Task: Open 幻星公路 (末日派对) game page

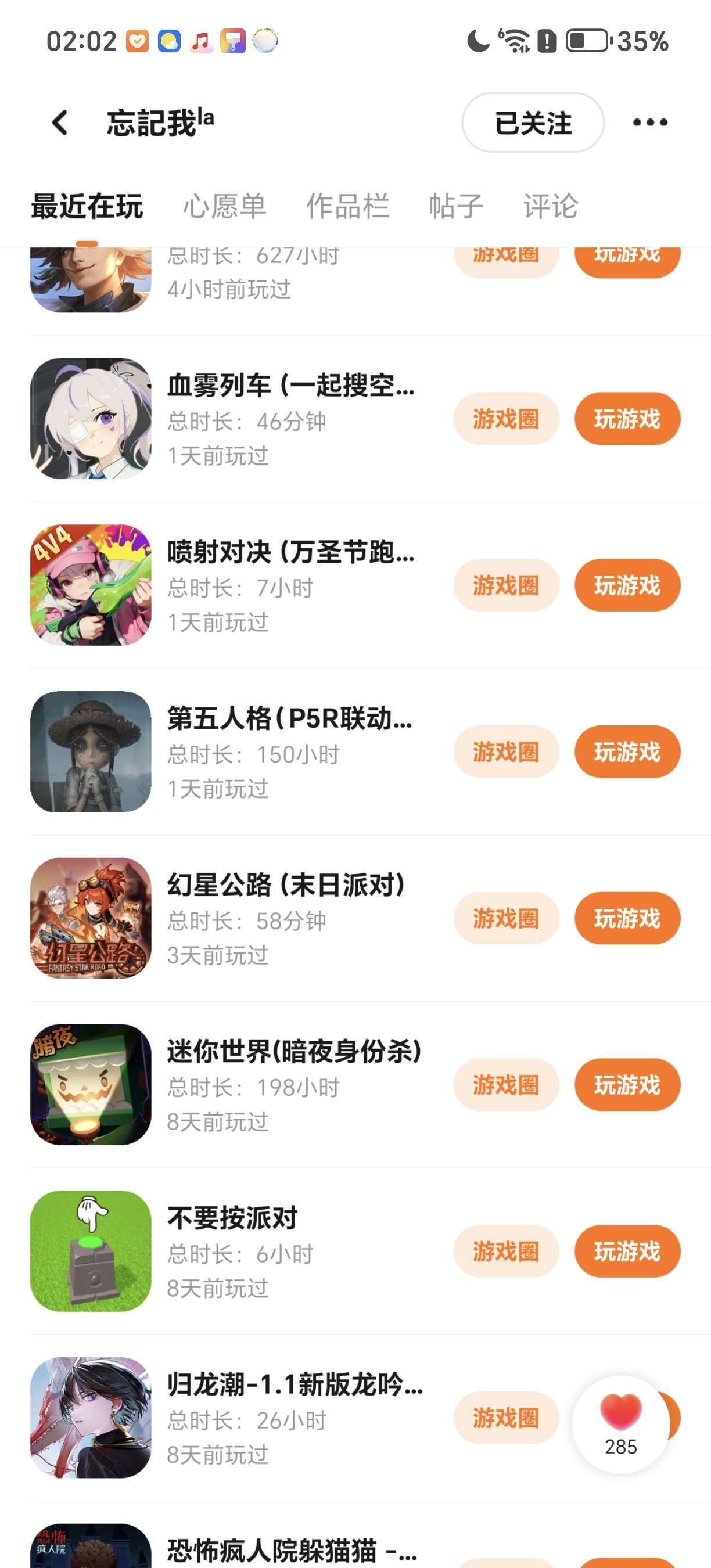Action: click(x=286, y=886)
